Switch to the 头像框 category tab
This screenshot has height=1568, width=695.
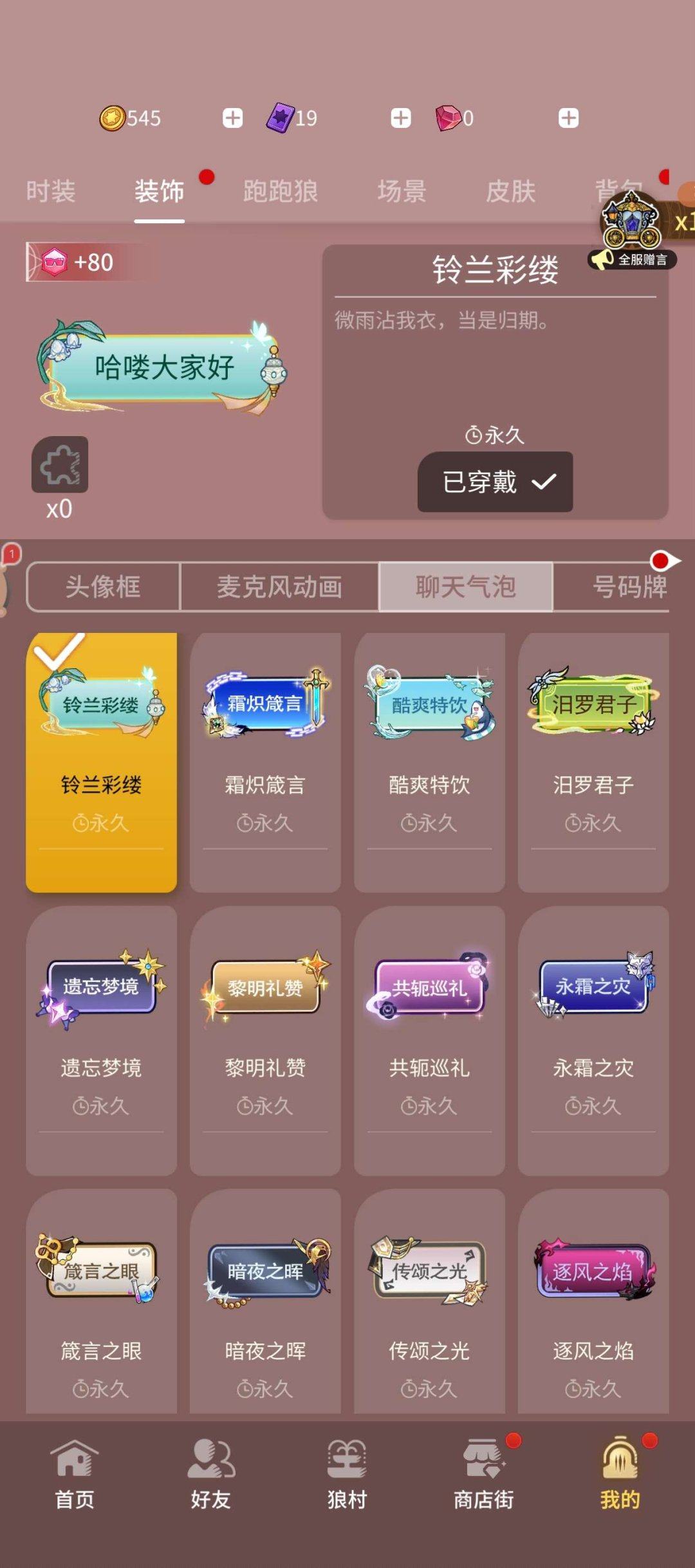(x=103, y=587)
